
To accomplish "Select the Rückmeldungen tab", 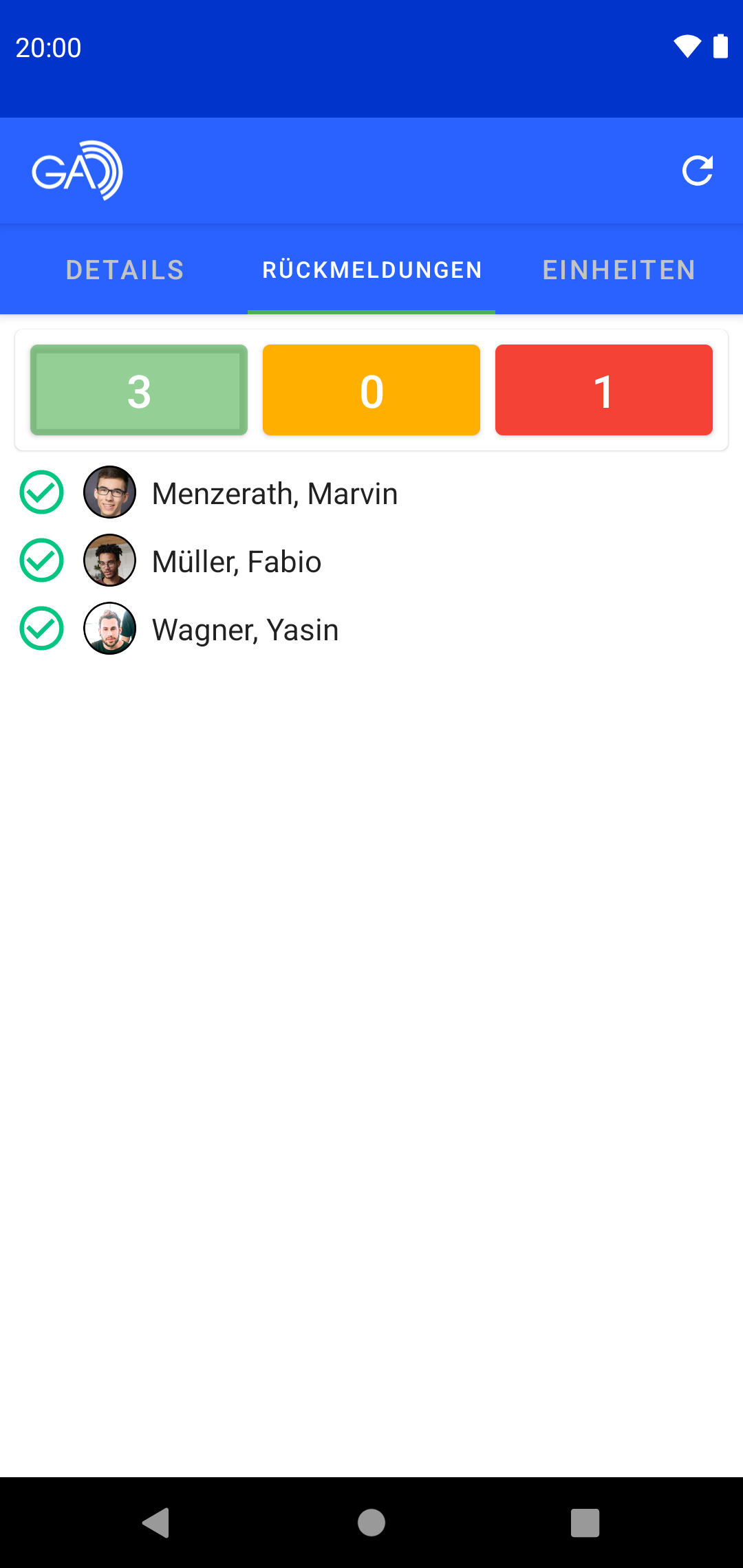I will (x=371, y=270).
